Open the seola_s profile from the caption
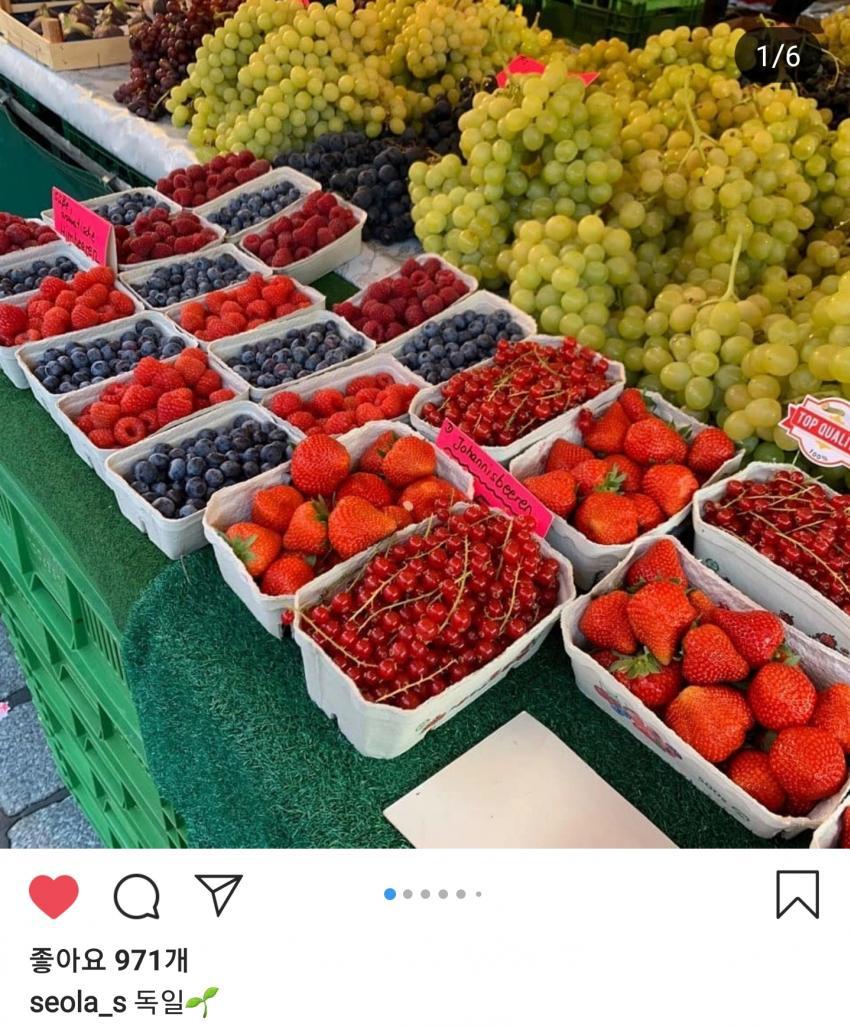This screenshot has height=1027, width=850. pyautogui.click(x=77, y=1003)
